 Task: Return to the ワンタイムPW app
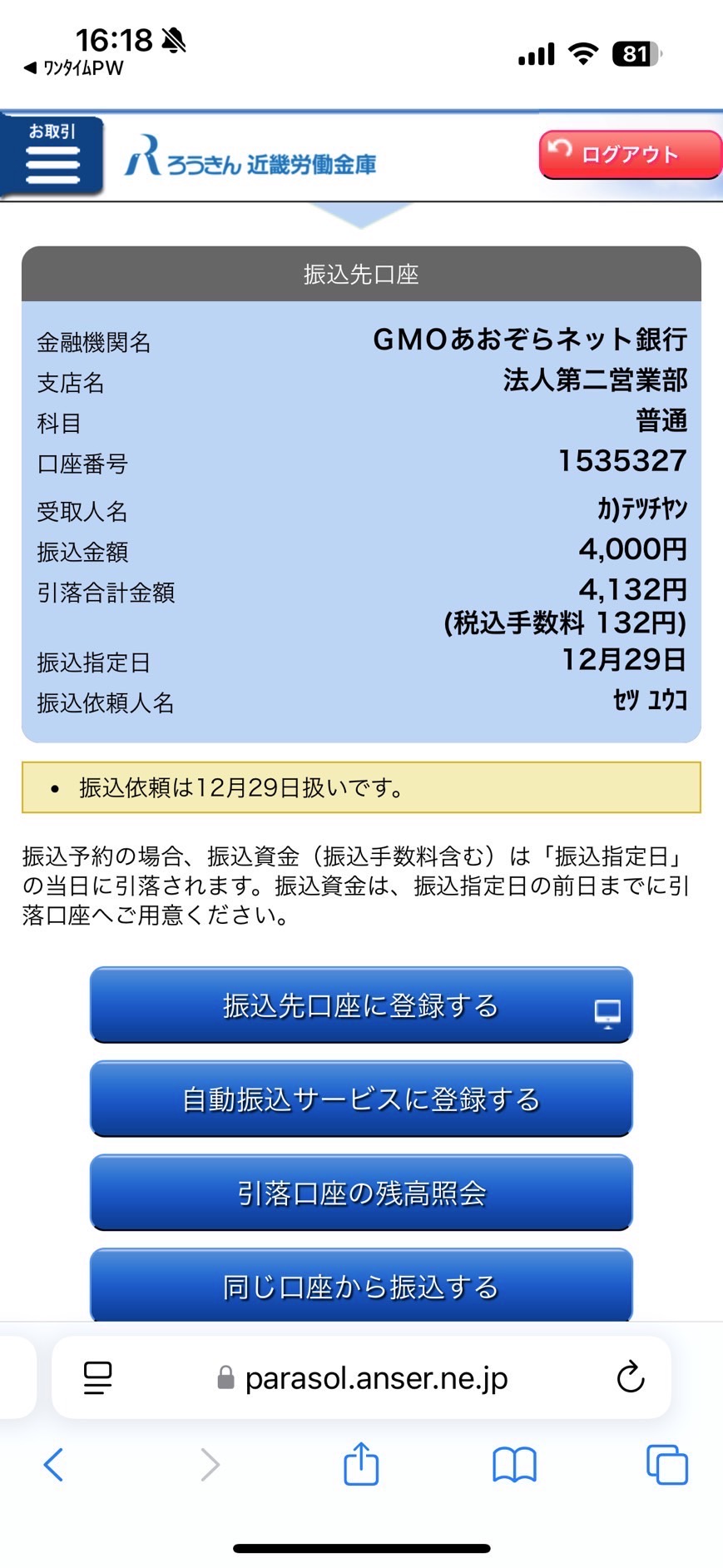click(73, 68)
